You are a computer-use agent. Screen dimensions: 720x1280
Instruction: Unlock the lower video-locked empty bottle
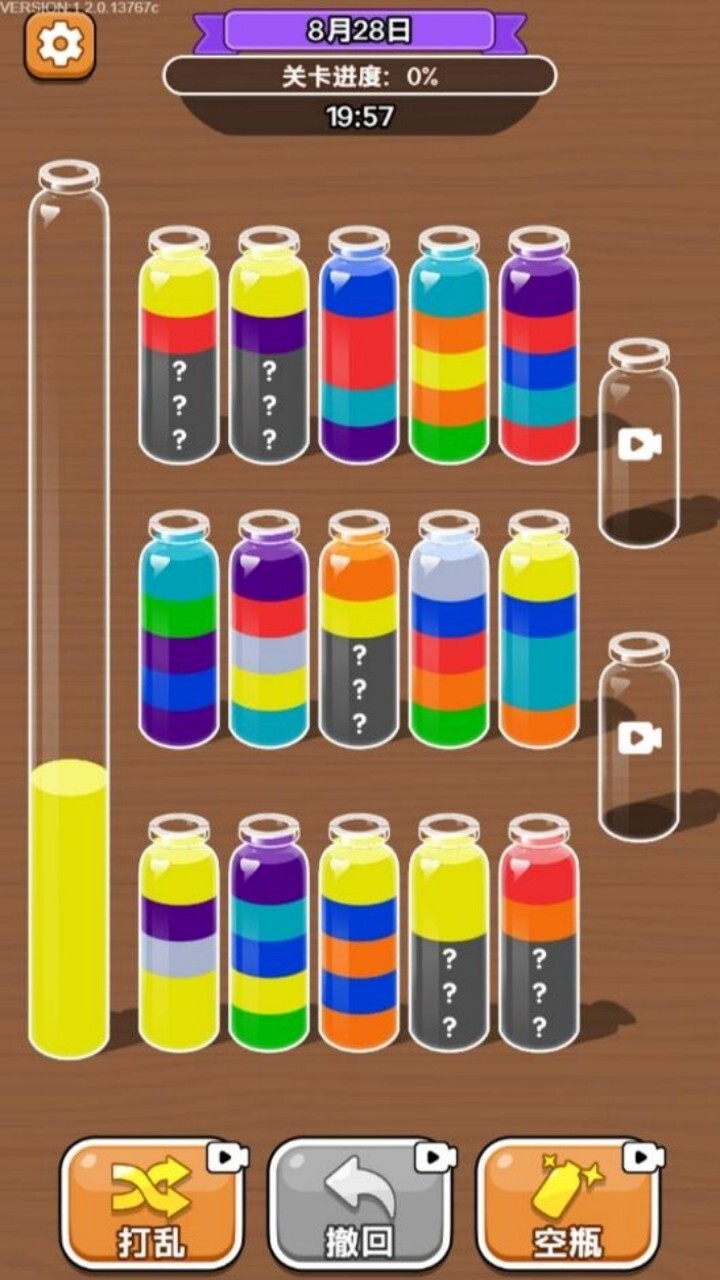[x=638, y=737]
